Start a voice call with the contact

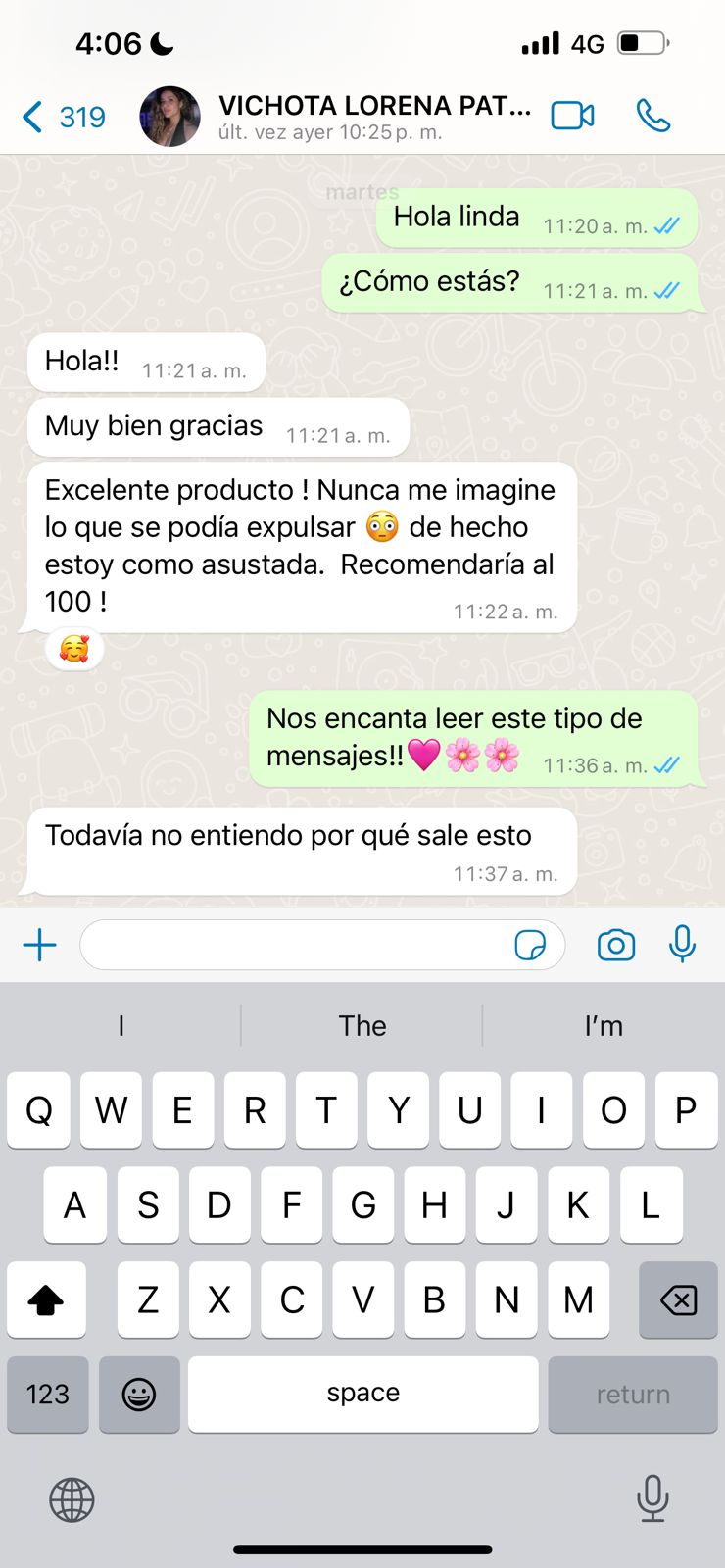tap(653, 117)
